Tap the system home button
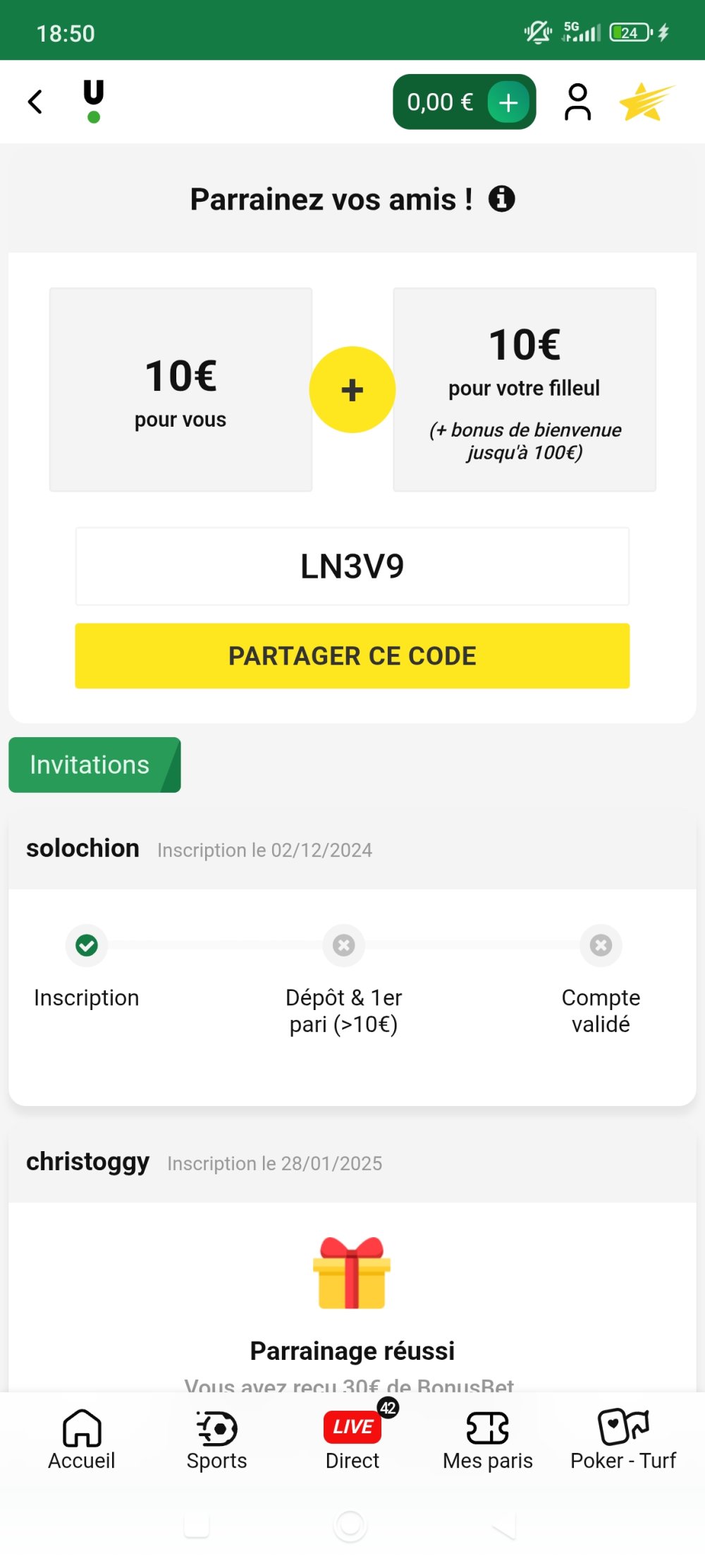Viewport: 705px width, 1568px height. [350, 1526]
